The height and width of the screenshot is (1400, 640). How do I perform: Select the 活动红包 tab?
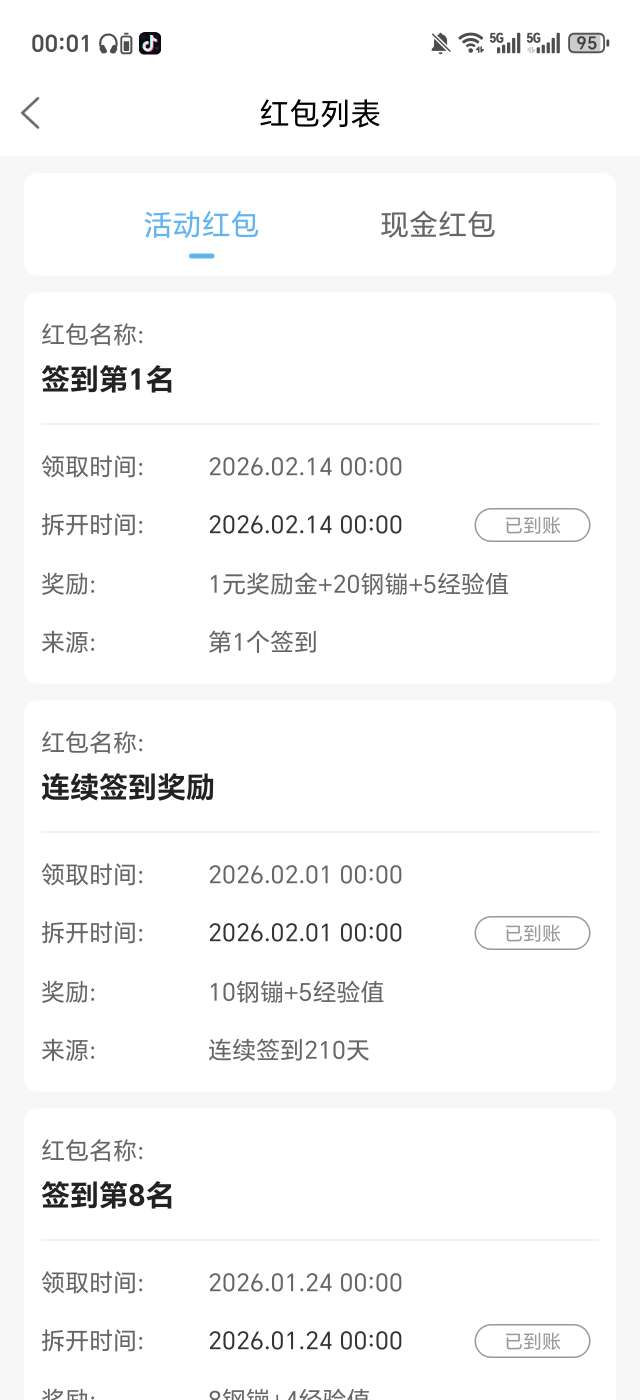tap(201, 225)
